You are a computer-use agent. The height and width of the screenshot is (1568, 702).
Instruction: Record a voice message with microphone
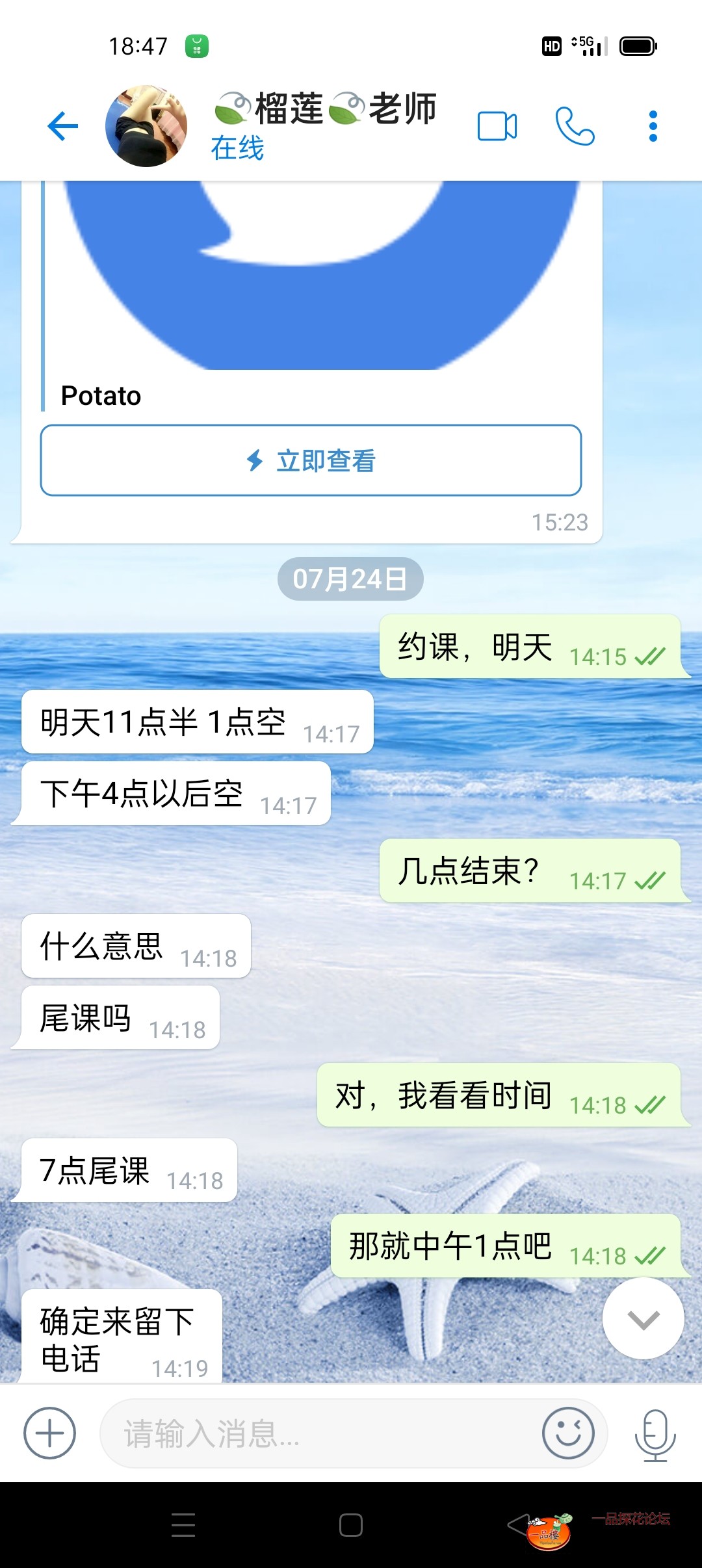tap(655, 1434)
